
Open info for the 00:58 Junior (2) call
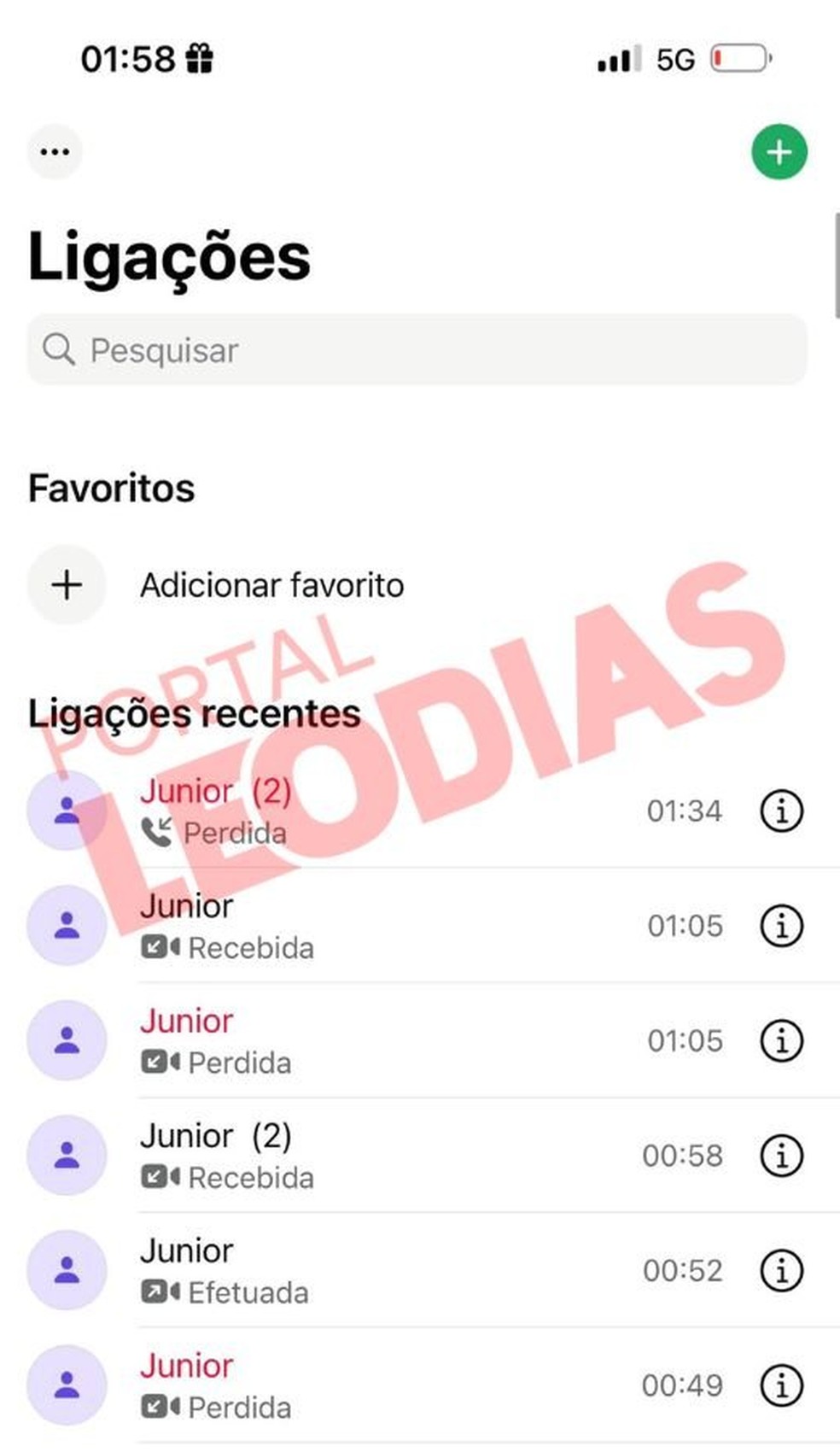pyautogui.click(x=783, y=1156)
